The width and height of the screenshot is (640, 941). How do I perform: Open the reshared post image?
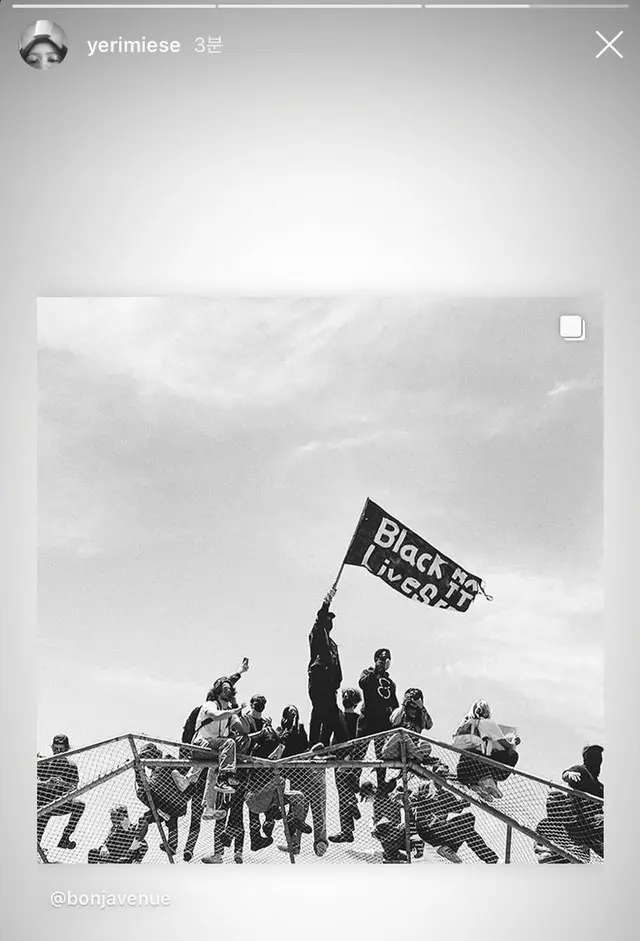(320, 580)
